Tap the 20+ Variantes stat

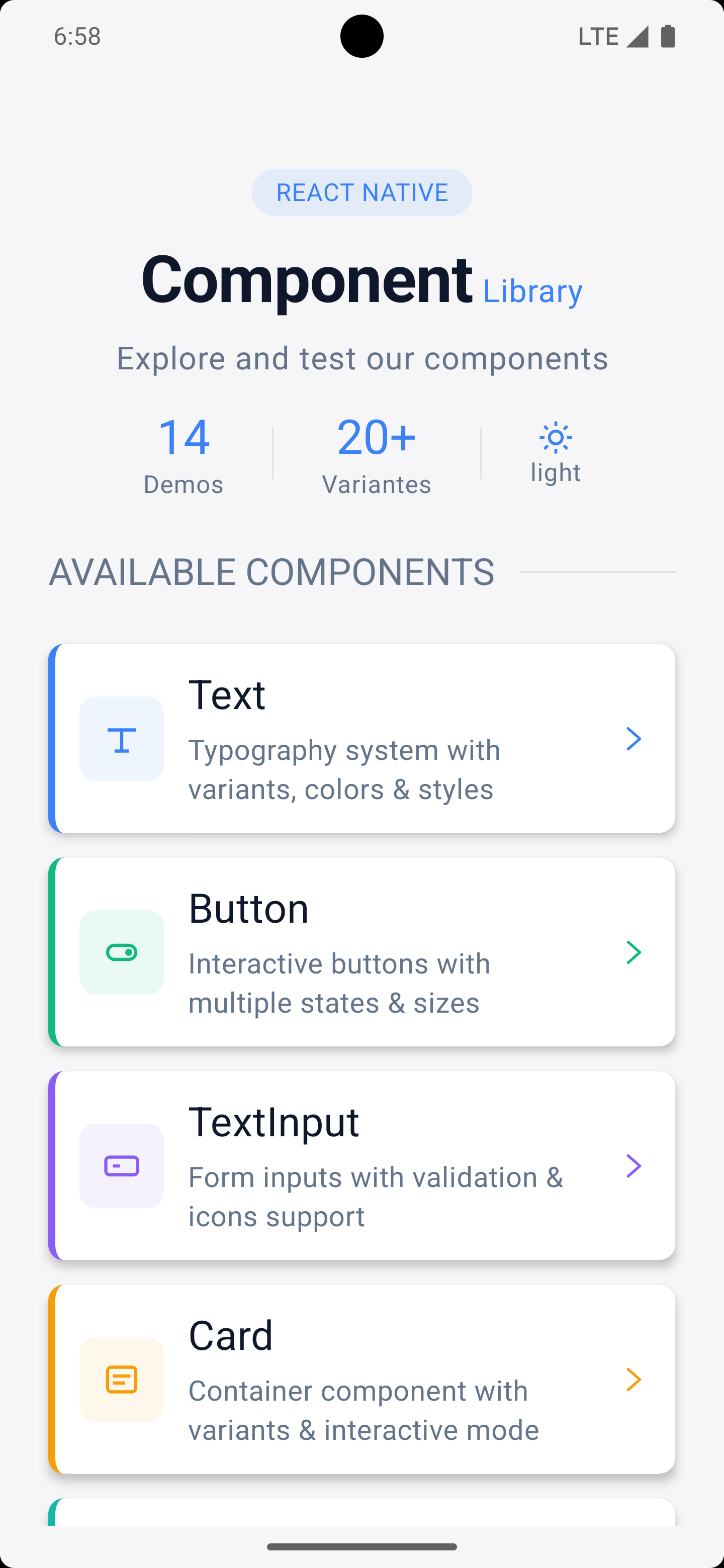coord(376,453)
